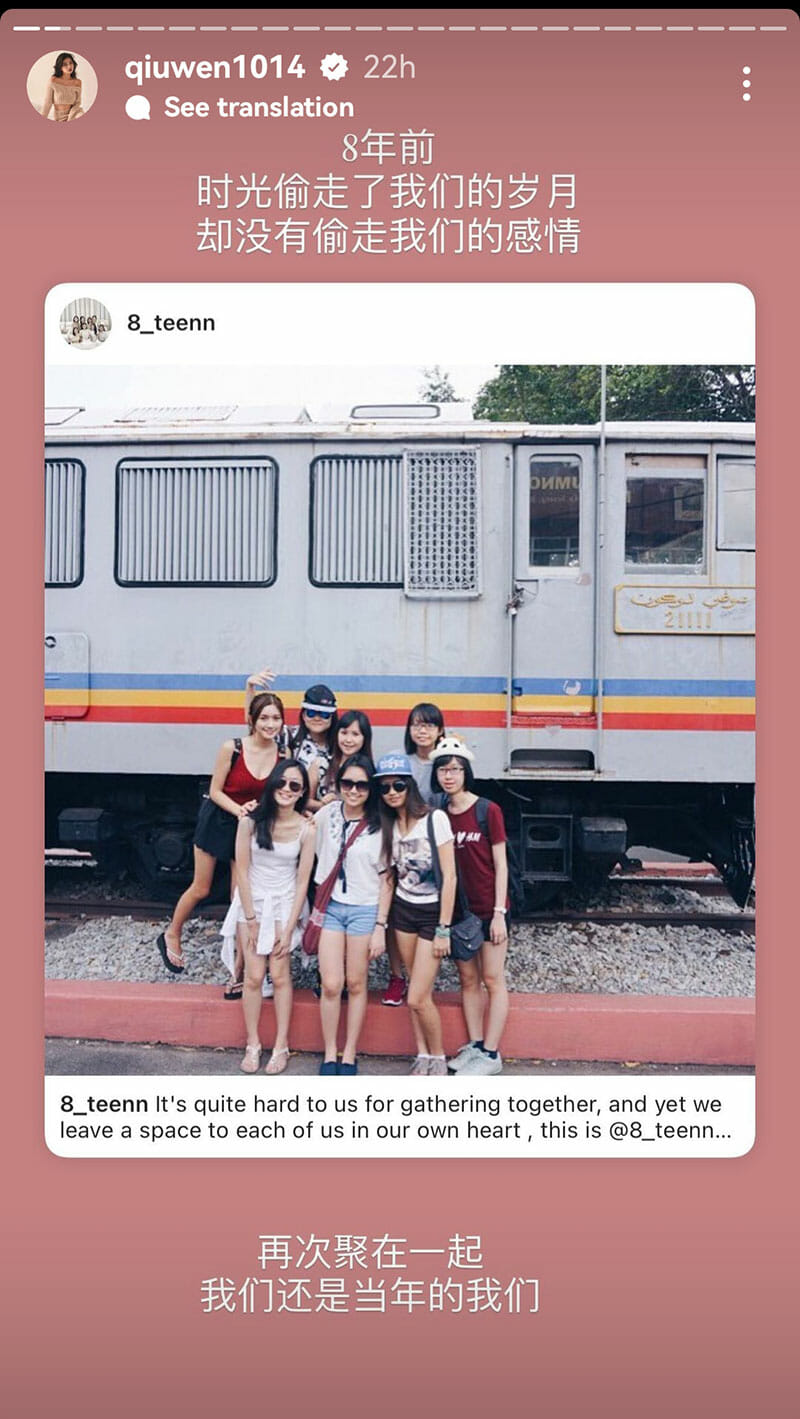
Task: Open qiuwen1014's profile picture
Action: tap(62, 85)
